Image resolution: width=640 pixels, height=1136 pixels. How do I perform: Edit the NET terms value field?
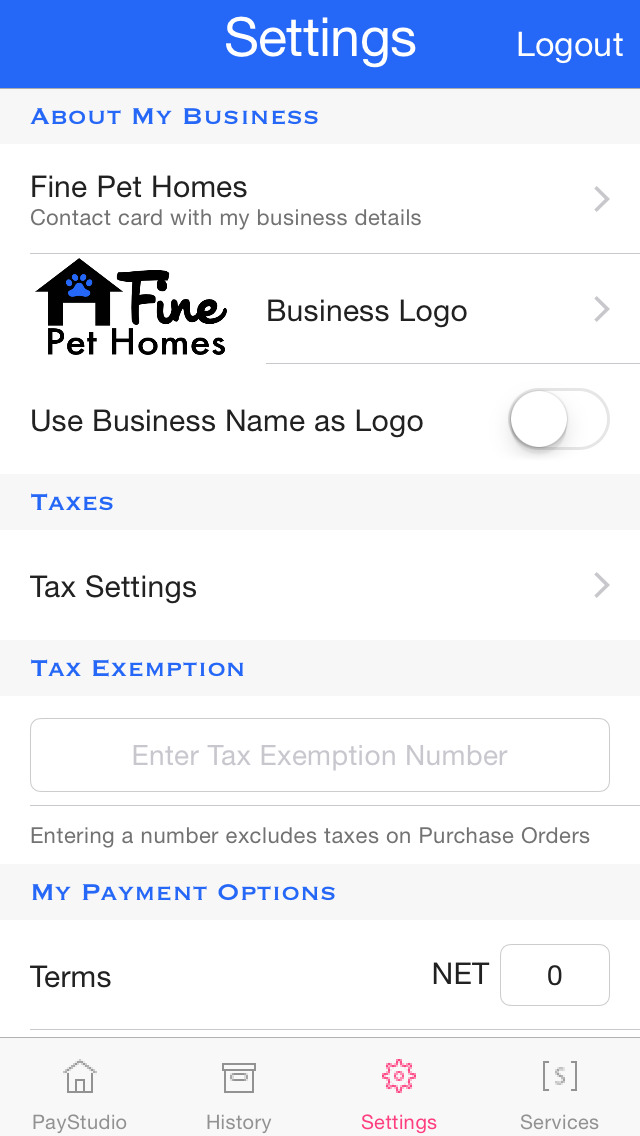pyautogui.click(x=554, y=975)
